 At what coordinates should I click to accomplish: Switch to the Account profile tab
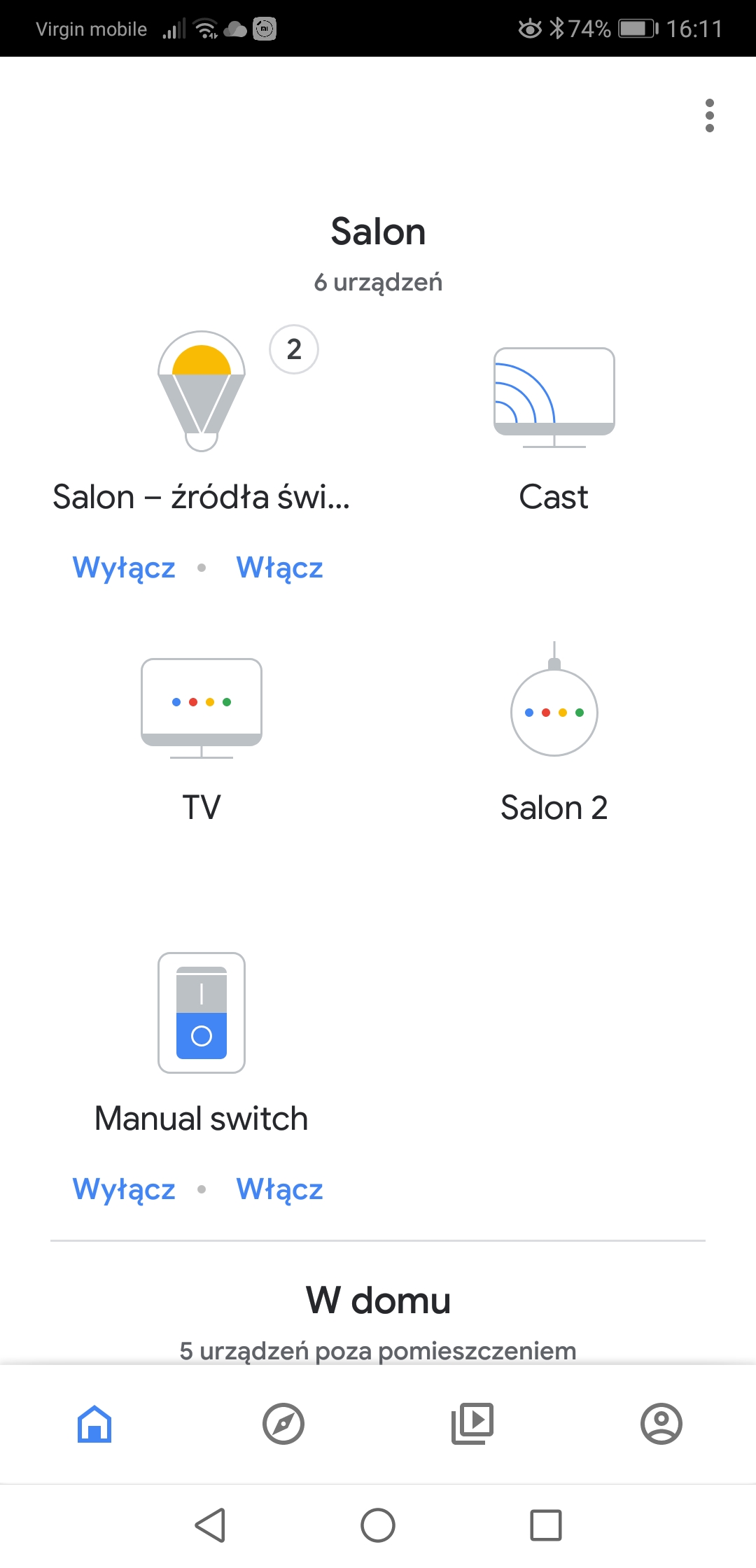click(x=661, y=1424)
